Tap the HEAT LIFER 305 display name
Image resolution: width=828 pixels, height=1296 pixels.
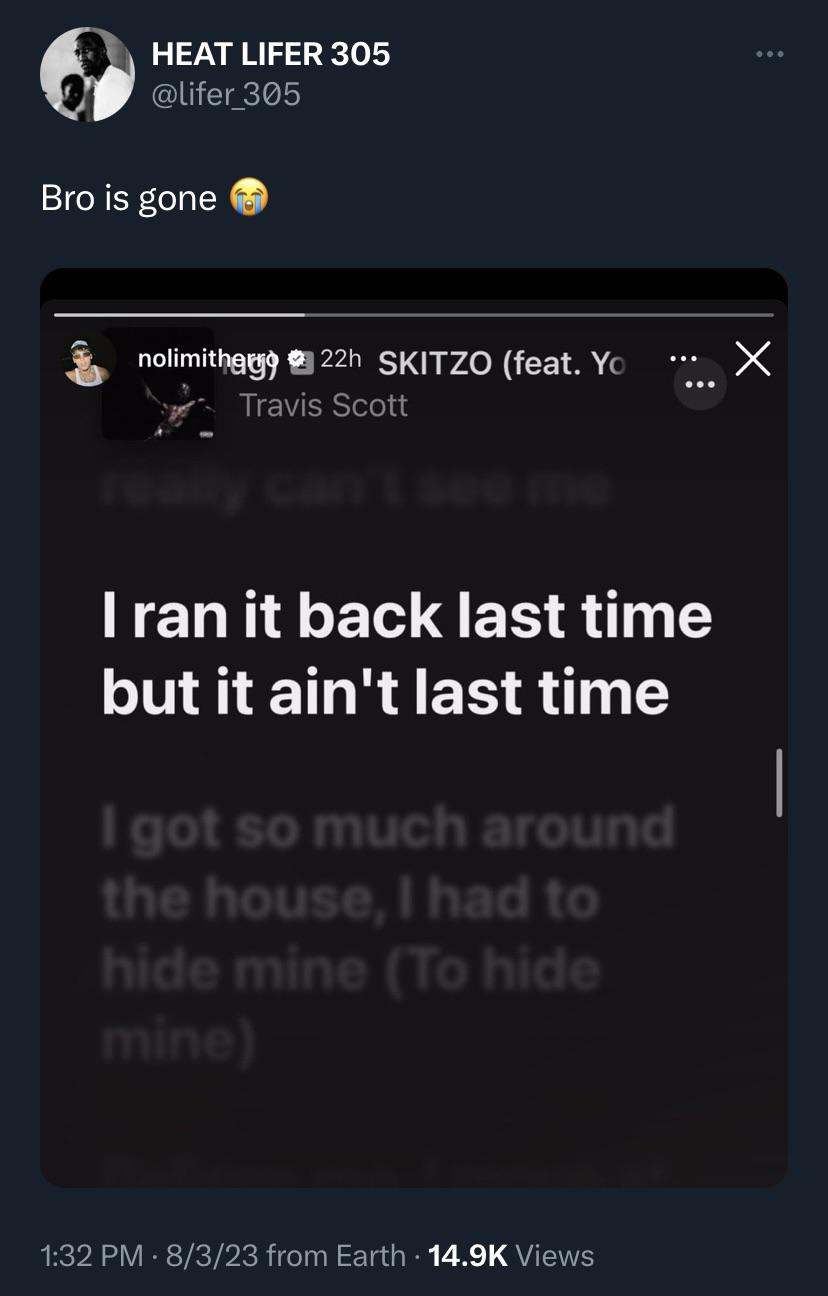coord(271,54)
